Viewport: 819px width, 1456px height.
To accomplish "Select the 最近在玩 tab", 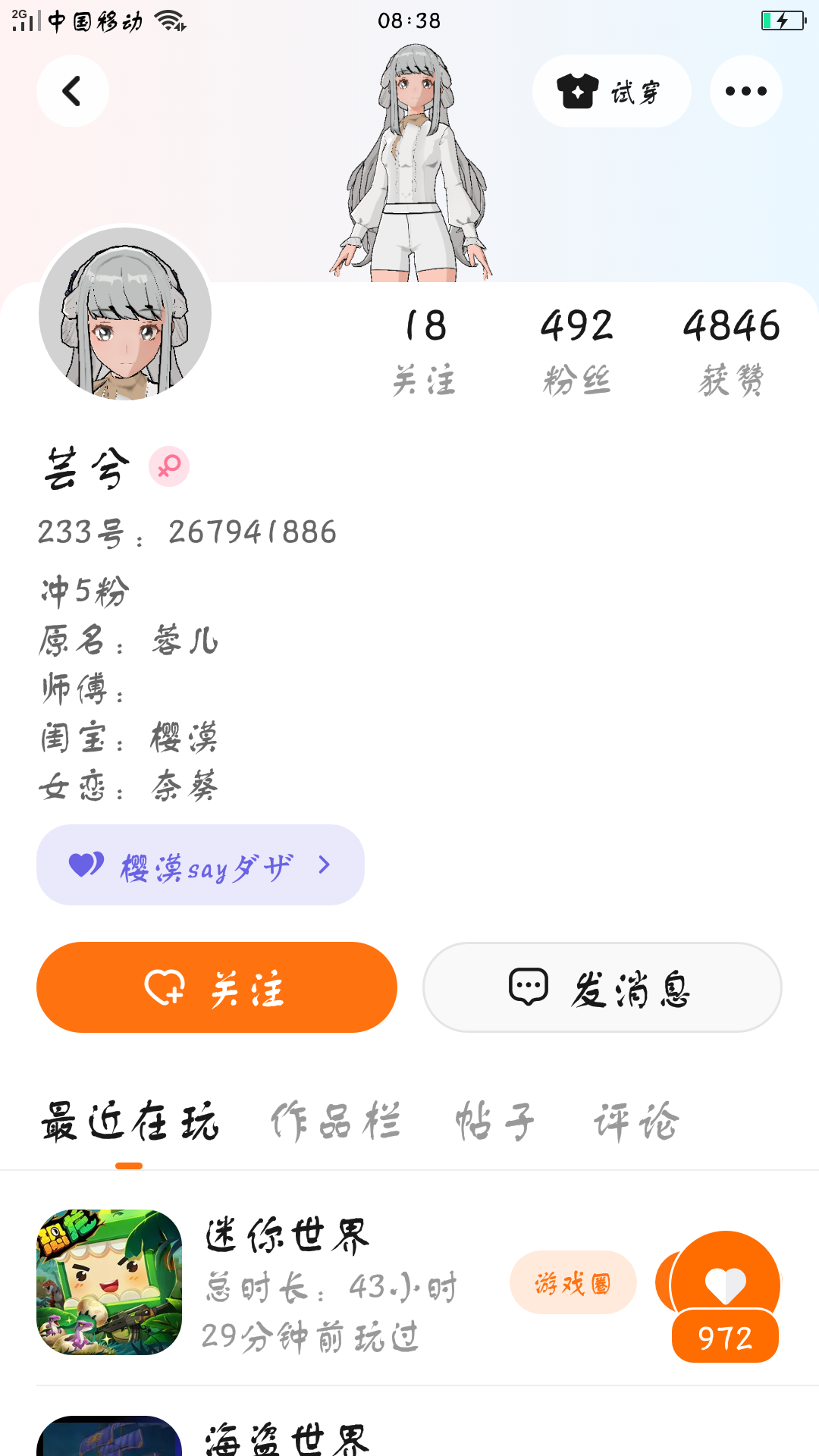I will point(130,1122).
